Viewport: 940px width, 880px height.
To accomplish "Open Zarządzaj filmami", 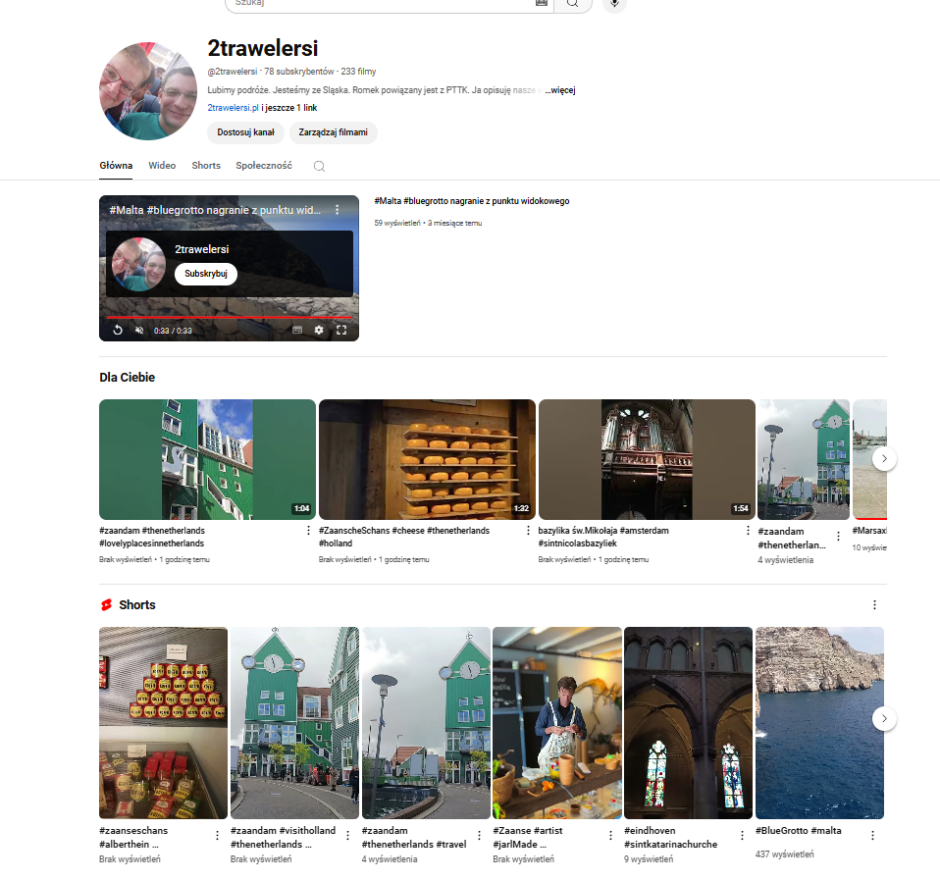I will [333, 132].
